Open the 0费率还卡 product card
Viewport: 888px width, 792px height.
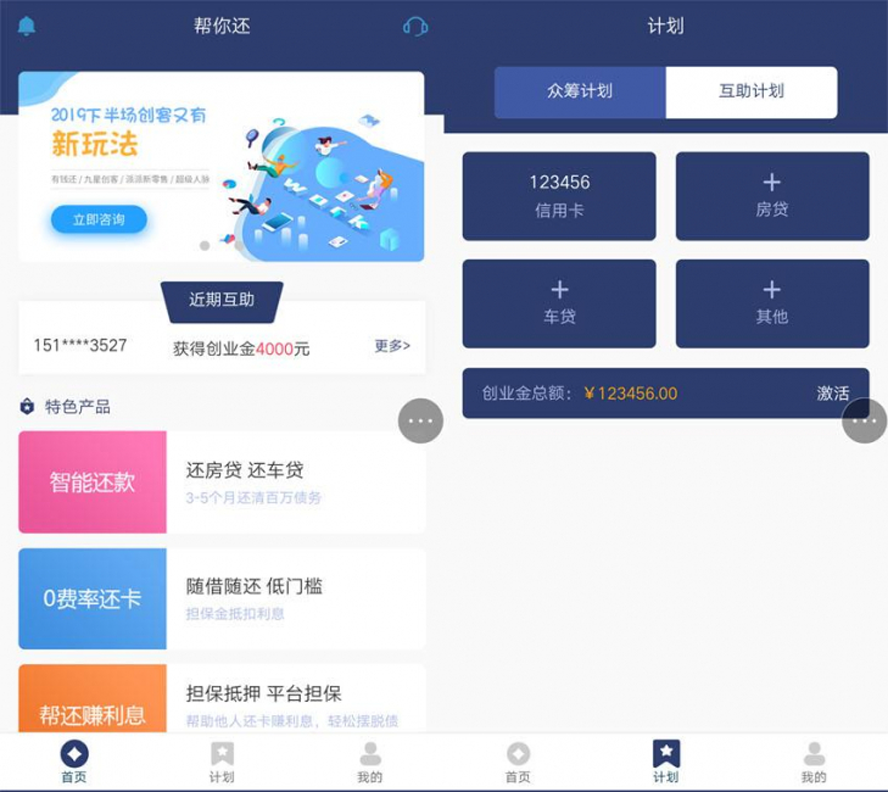point(221,598)
